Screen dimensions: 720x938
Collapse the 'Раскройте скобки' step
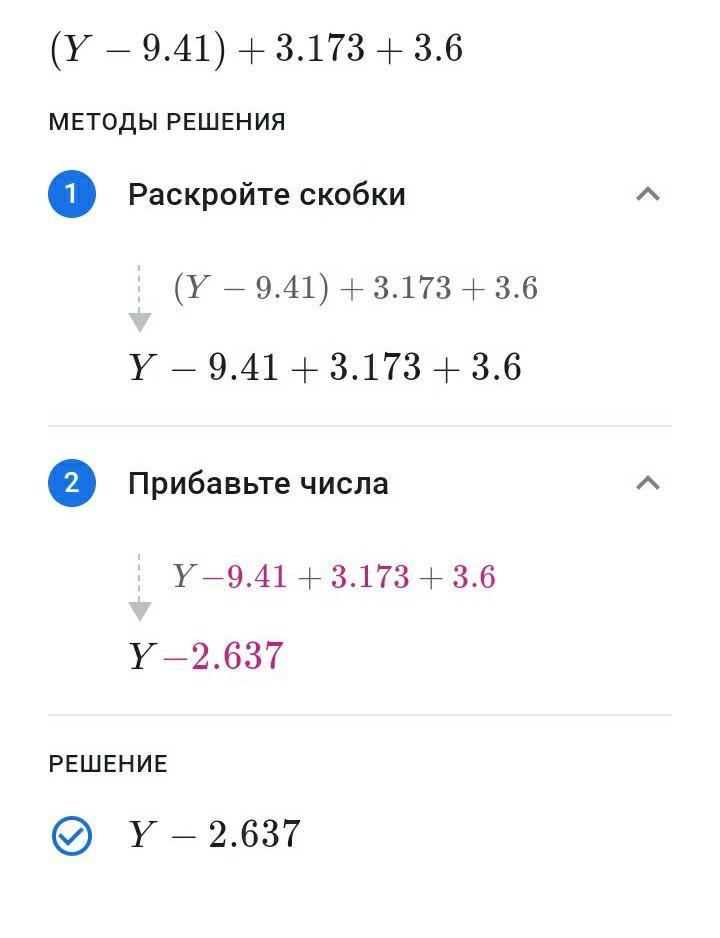click(x=648, y=194)
